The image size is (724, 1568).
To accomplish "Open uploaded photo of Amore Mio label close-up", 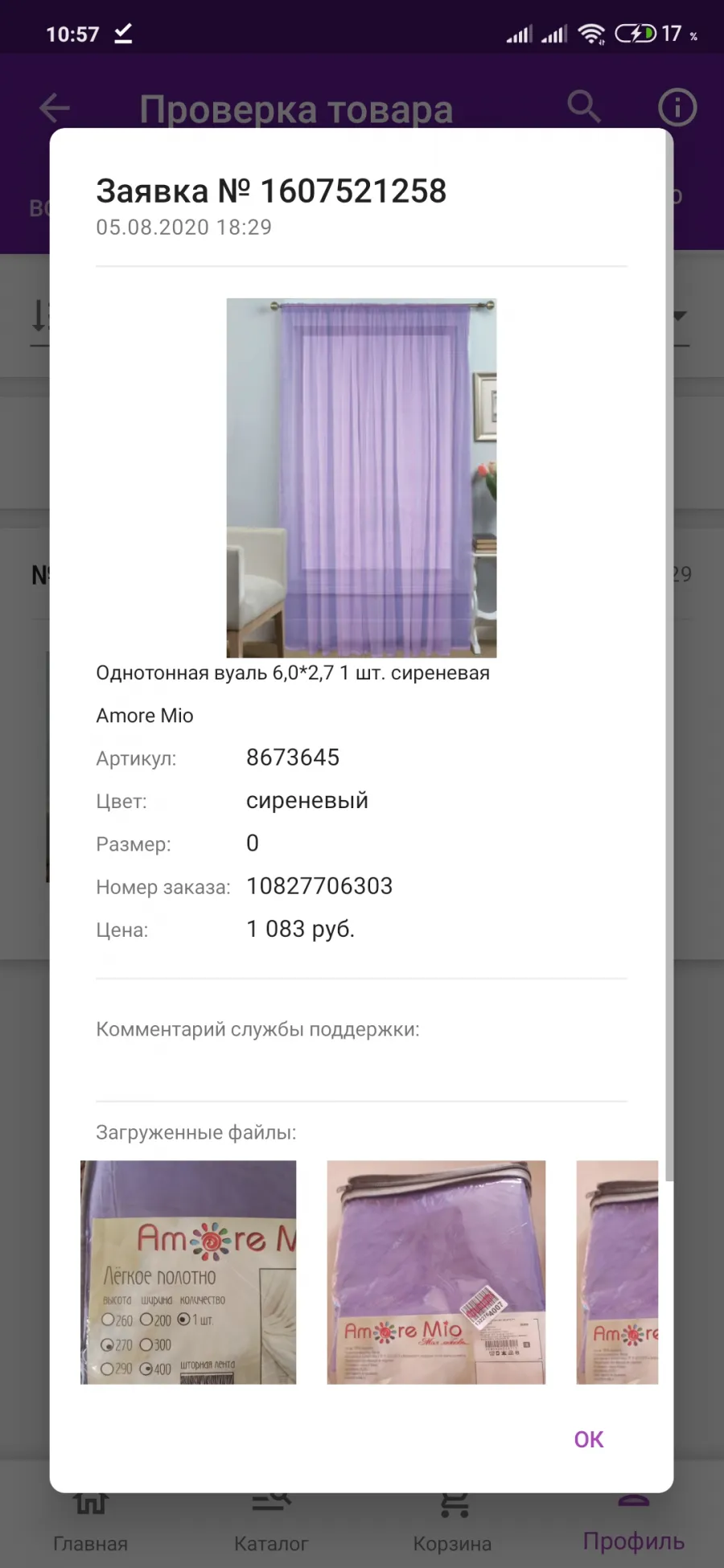I will point(188,1272).
